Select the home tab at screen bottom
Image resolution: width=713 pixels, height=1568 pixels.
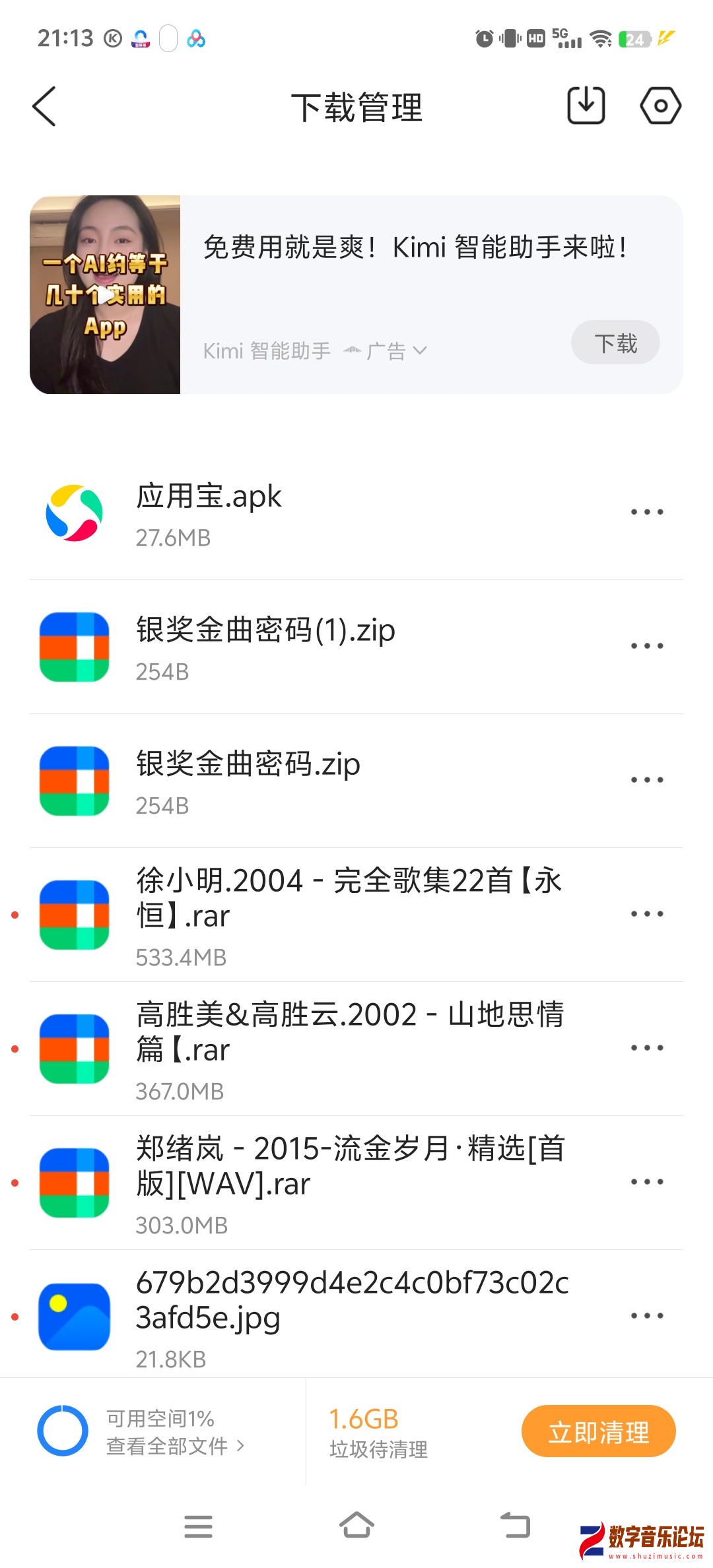[x=356, y=1526]
